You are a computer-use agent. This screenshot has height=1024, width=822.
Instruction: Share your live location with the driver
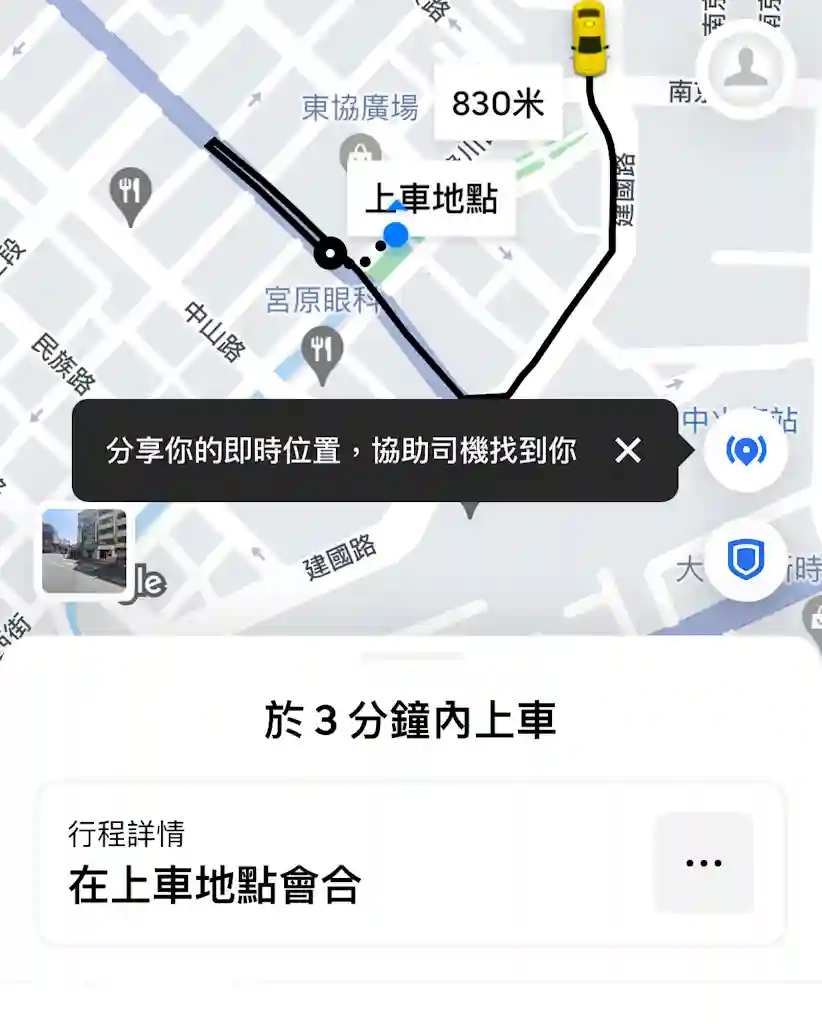[745, 451]
